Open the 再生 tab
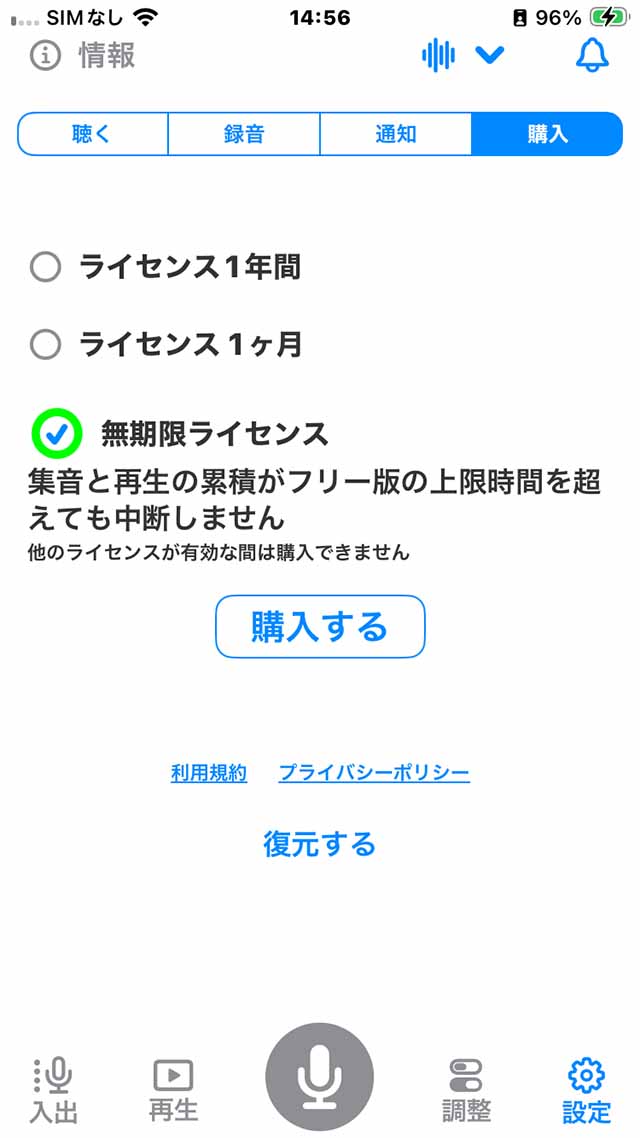Screen dimensions: 640x1138 click(x=173, y=1089)
